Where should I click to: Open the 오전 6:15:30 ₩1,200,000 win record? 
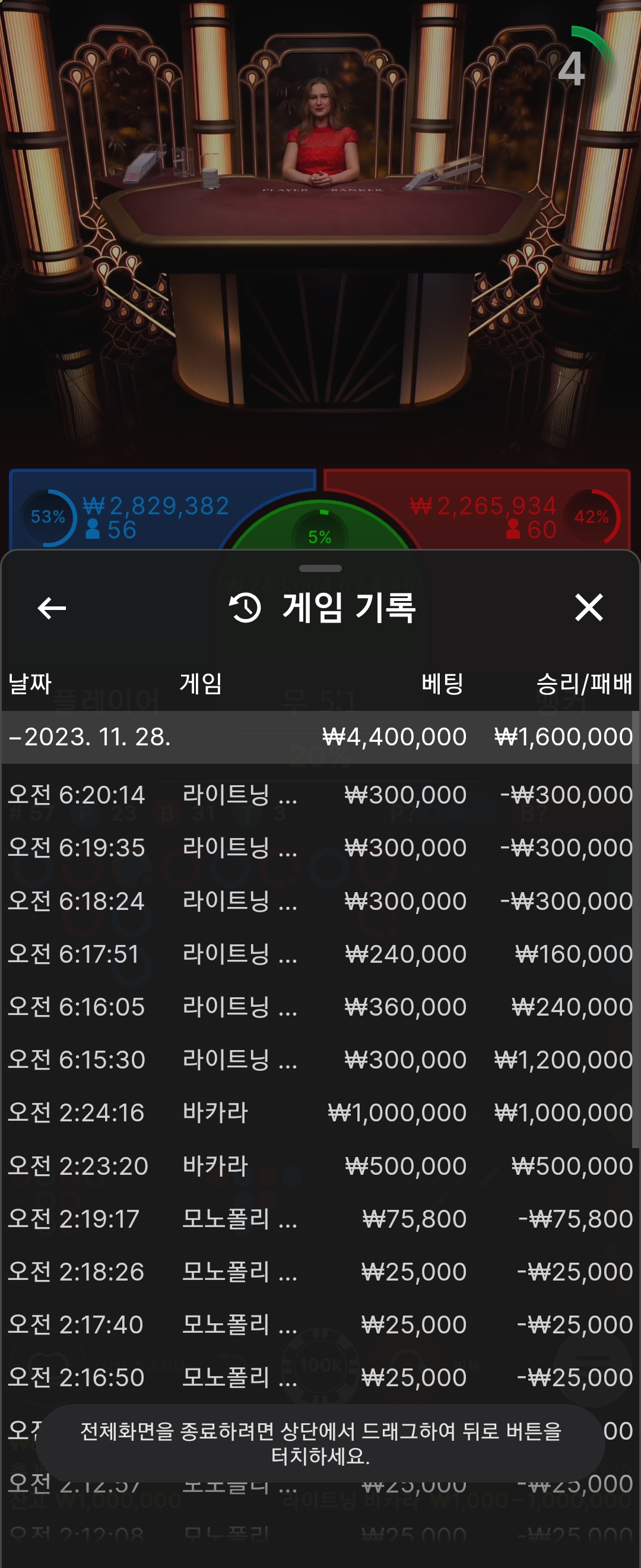tap(320, 1060)
